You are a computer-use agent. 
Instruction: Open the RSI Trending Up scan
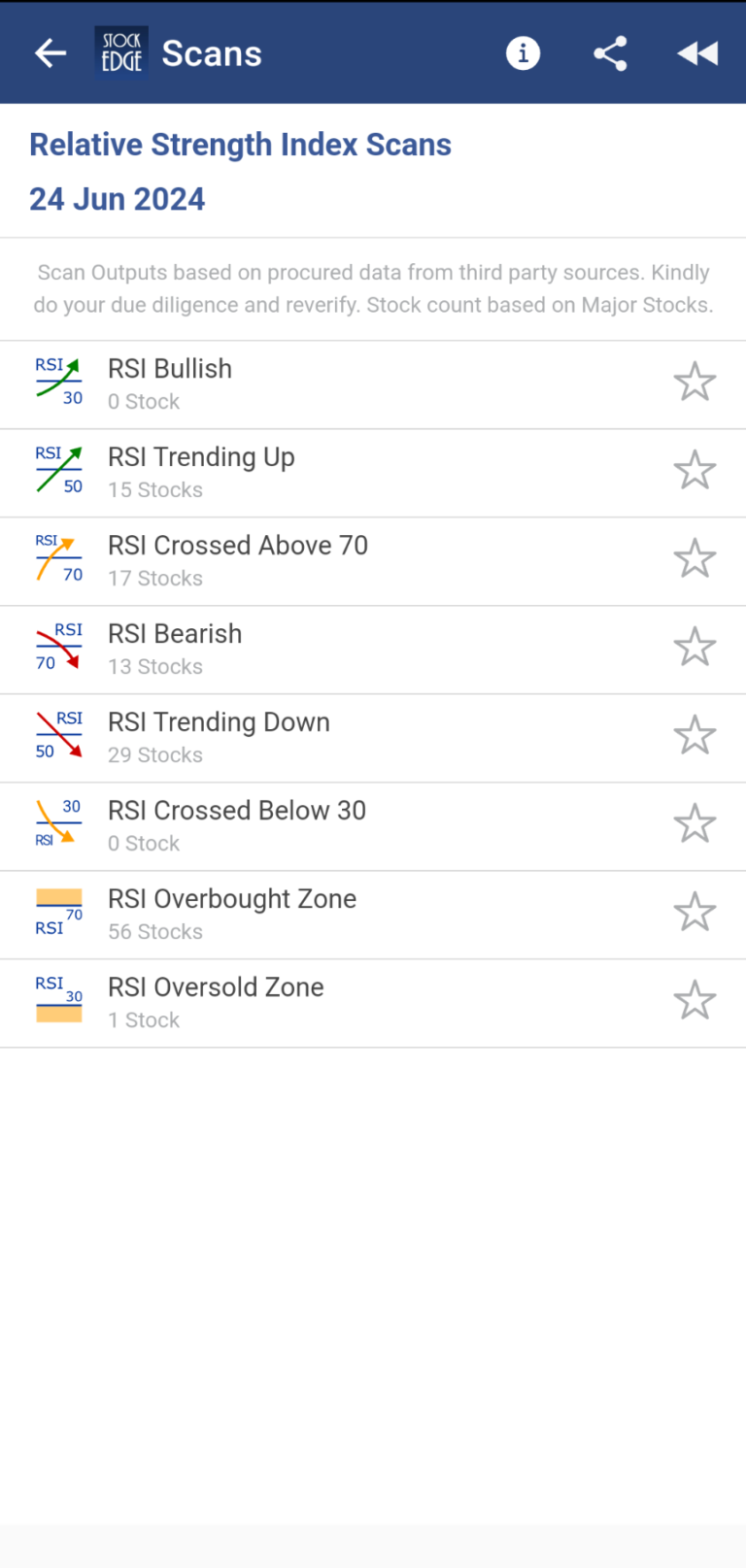(201, 458)
